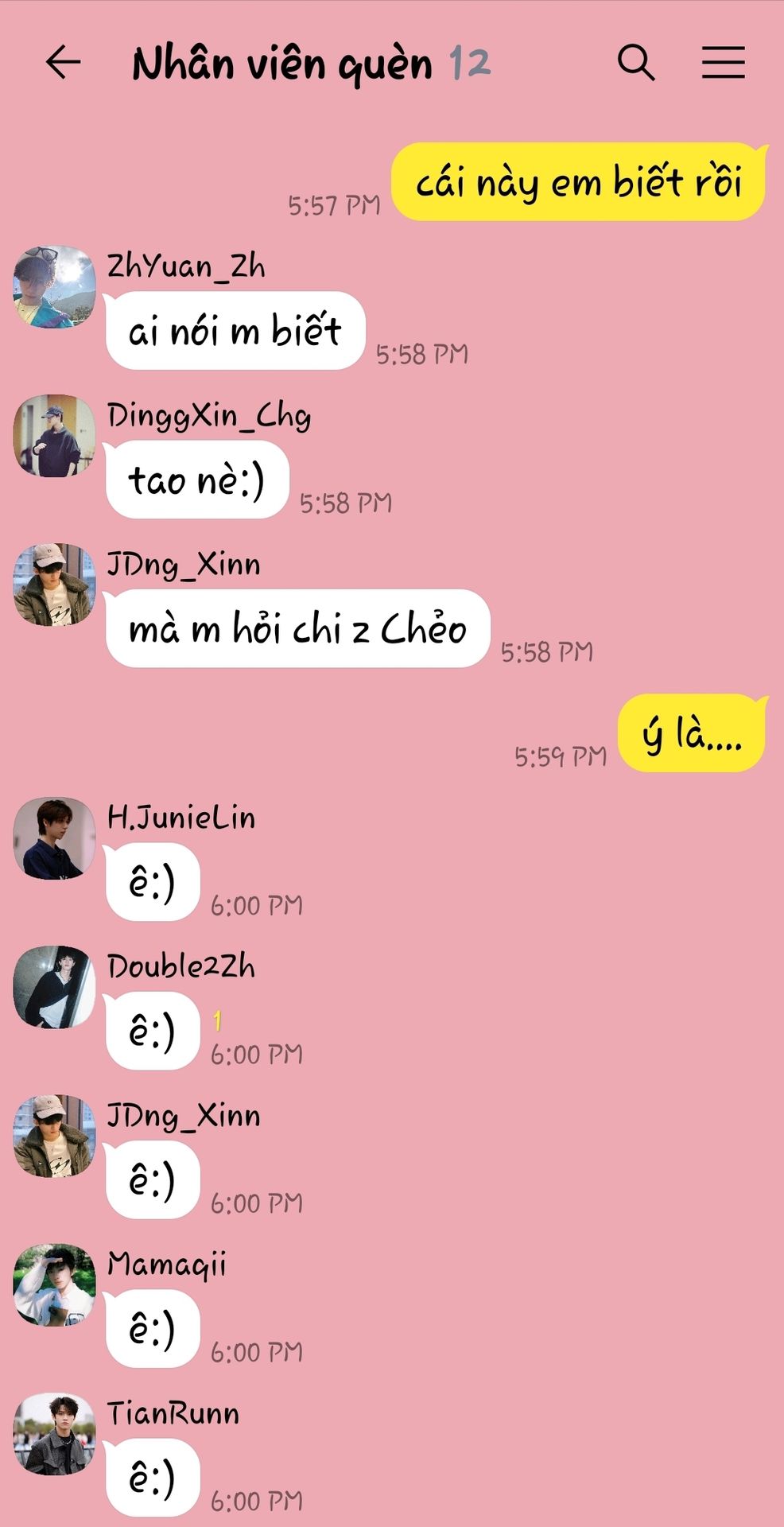The image size is (784, 1527).
Task: View TianRunn's profile picture
Action: (x=54, y=1434)
